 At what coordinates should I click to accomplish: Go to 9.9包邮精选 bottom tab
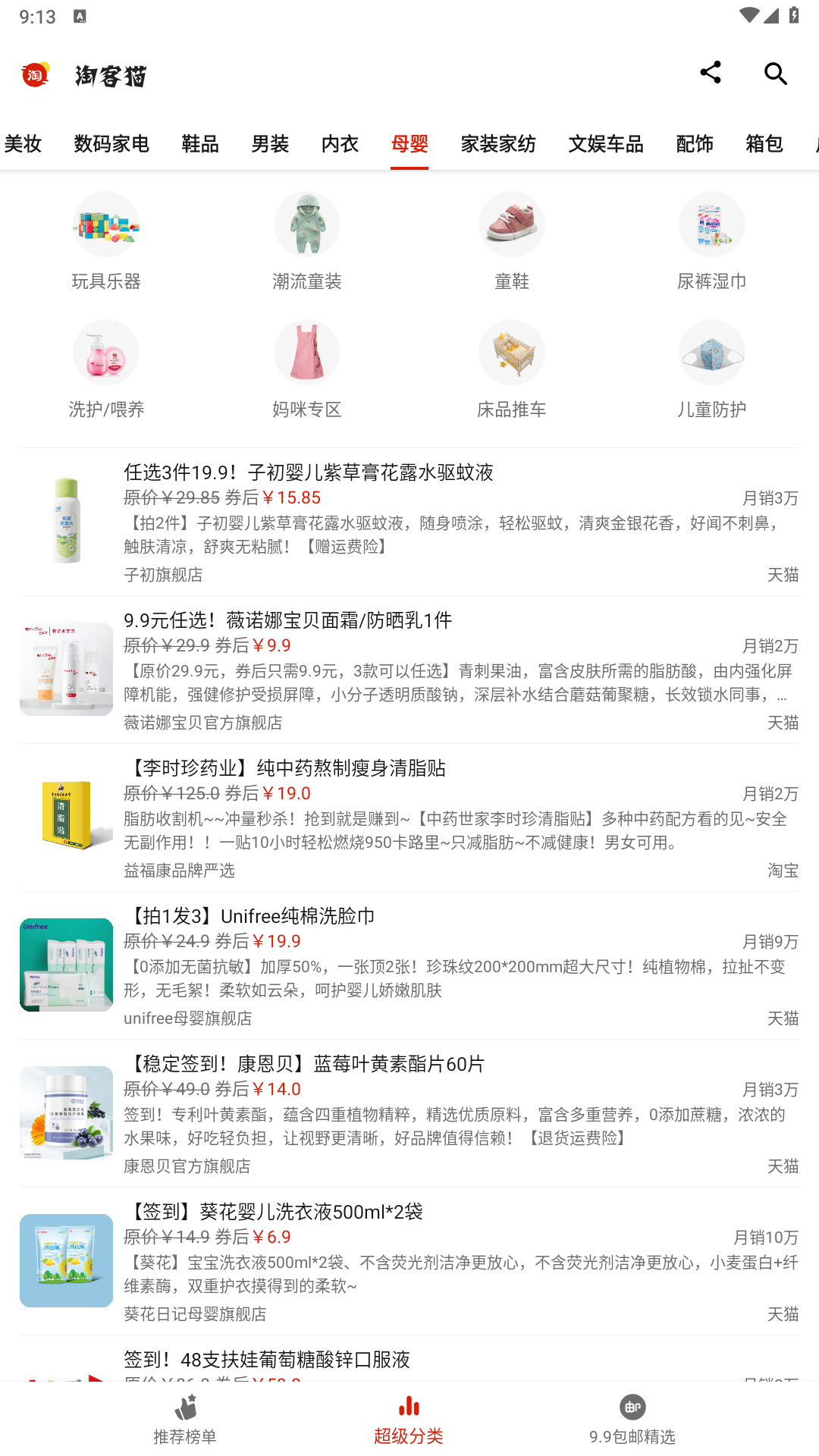632,1418
